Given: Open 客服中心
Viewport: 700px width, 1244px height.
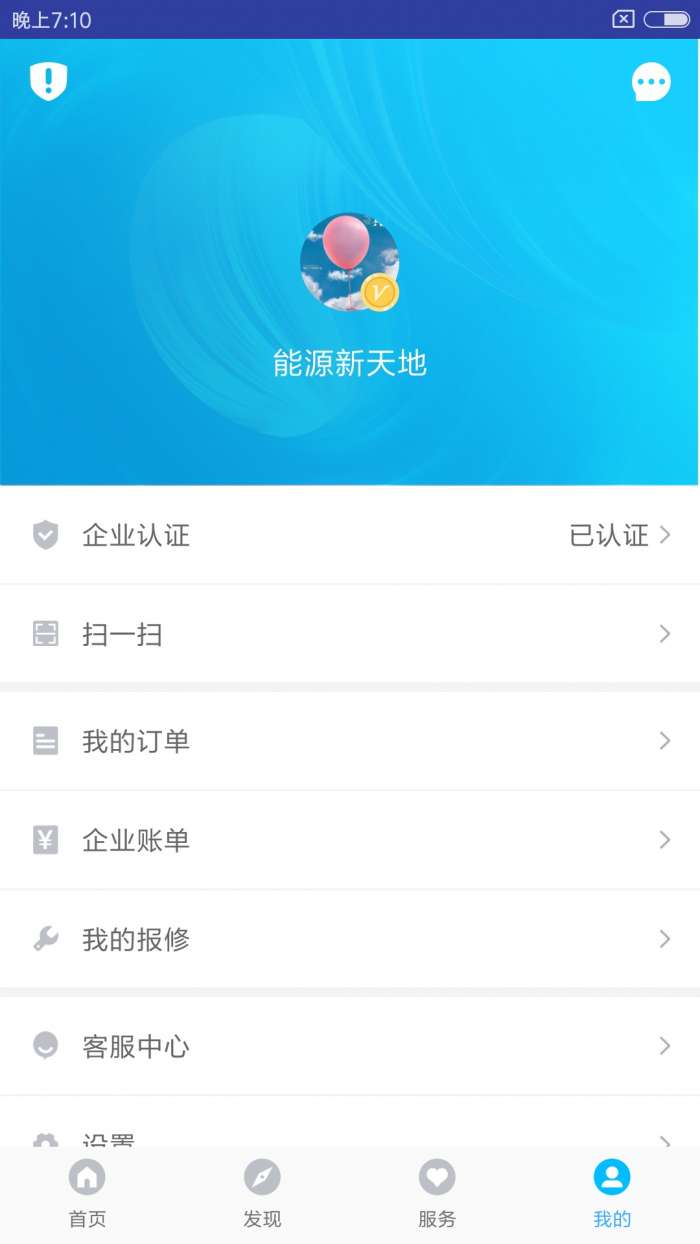Looking at the screenshot, I should click(350, 1046).
